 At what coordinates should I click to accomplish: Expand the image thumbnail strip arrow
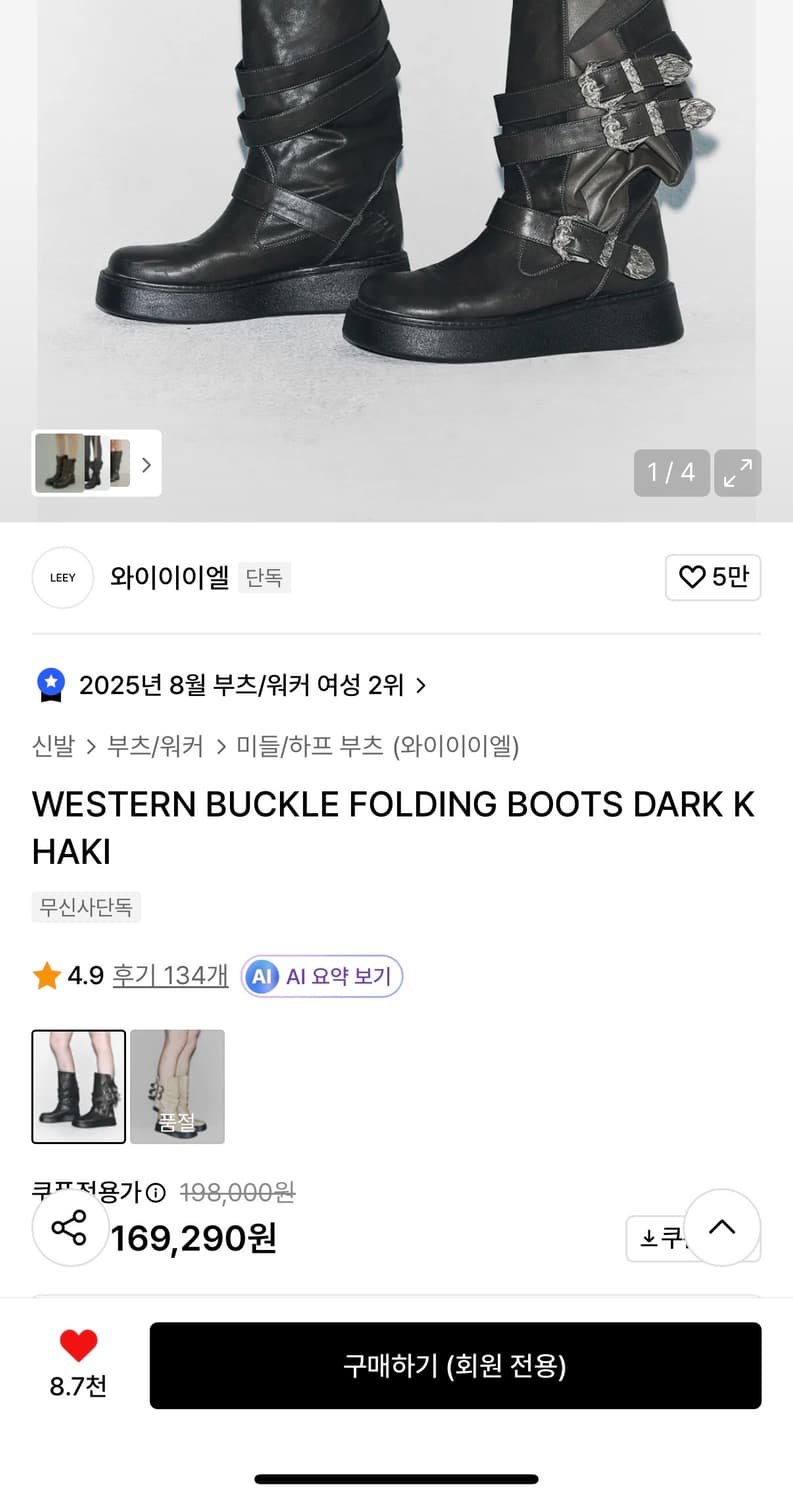coord(146,463)
